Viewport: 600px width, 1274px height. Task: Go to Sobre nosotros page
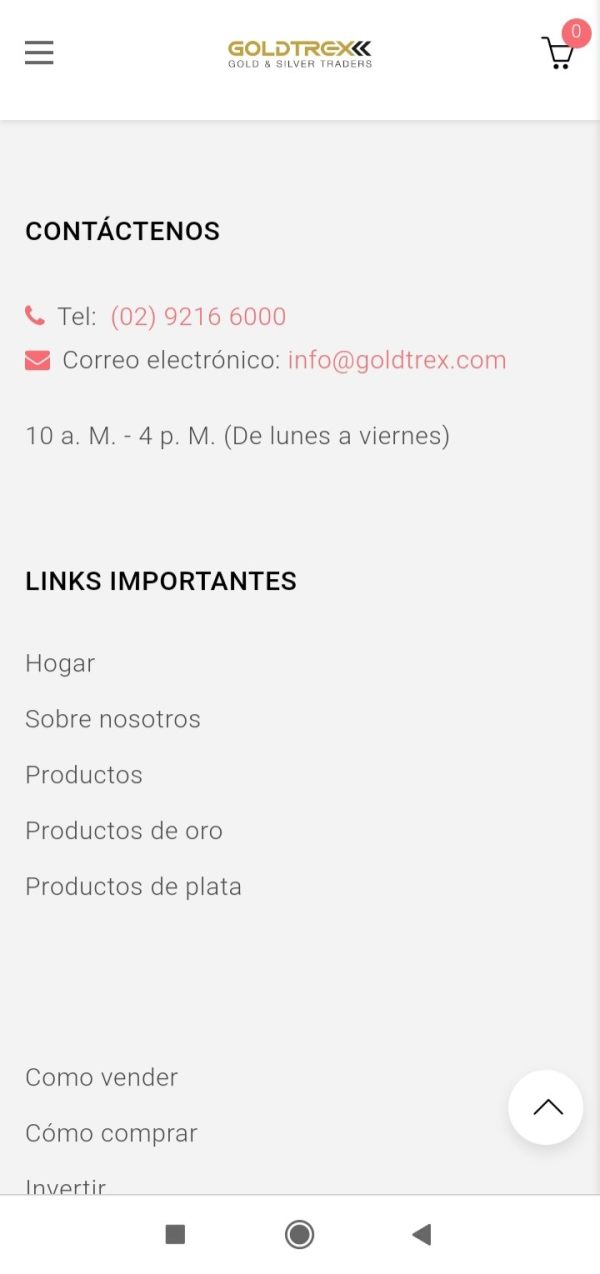tap(113, 719)
